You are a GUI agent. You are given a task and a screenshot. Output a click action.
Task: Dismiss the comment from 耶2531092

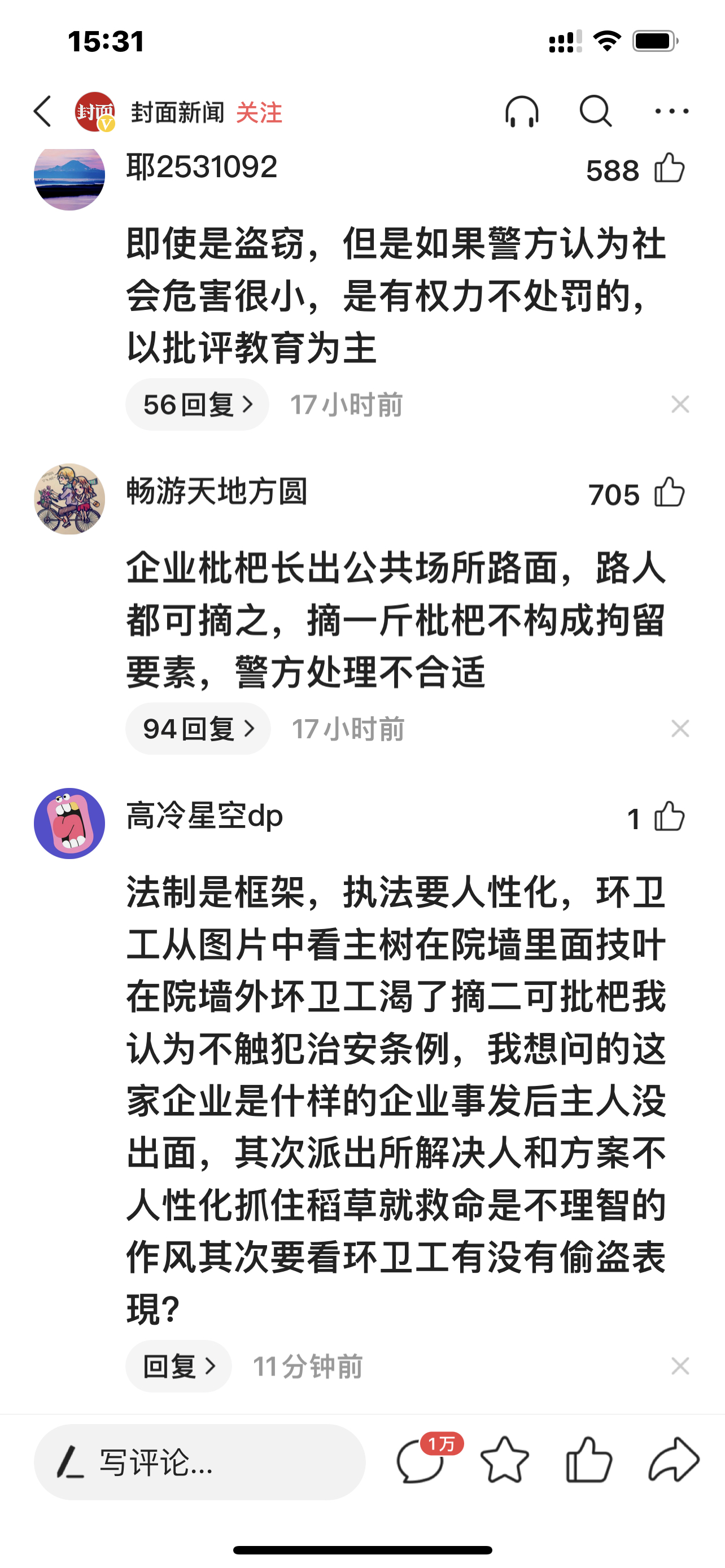point(680,404)
